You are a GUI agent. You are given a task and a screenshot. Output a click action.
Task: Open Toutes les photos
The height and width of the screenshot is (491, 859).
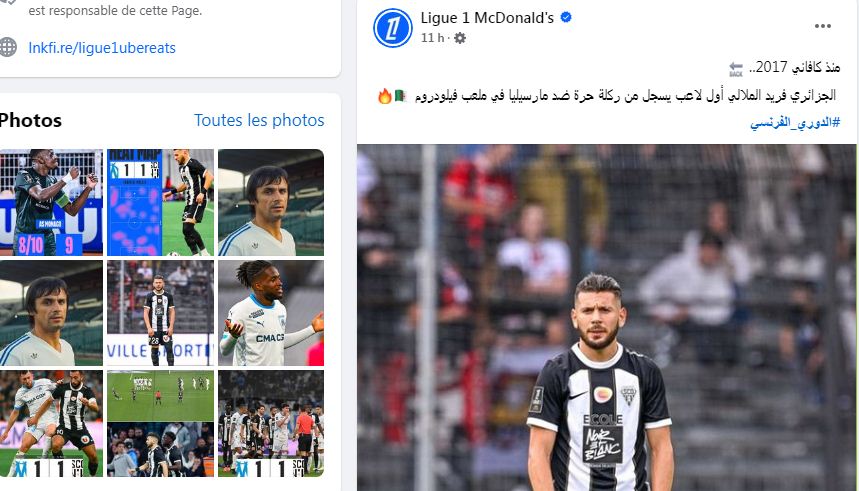click(x=259, y=120)
